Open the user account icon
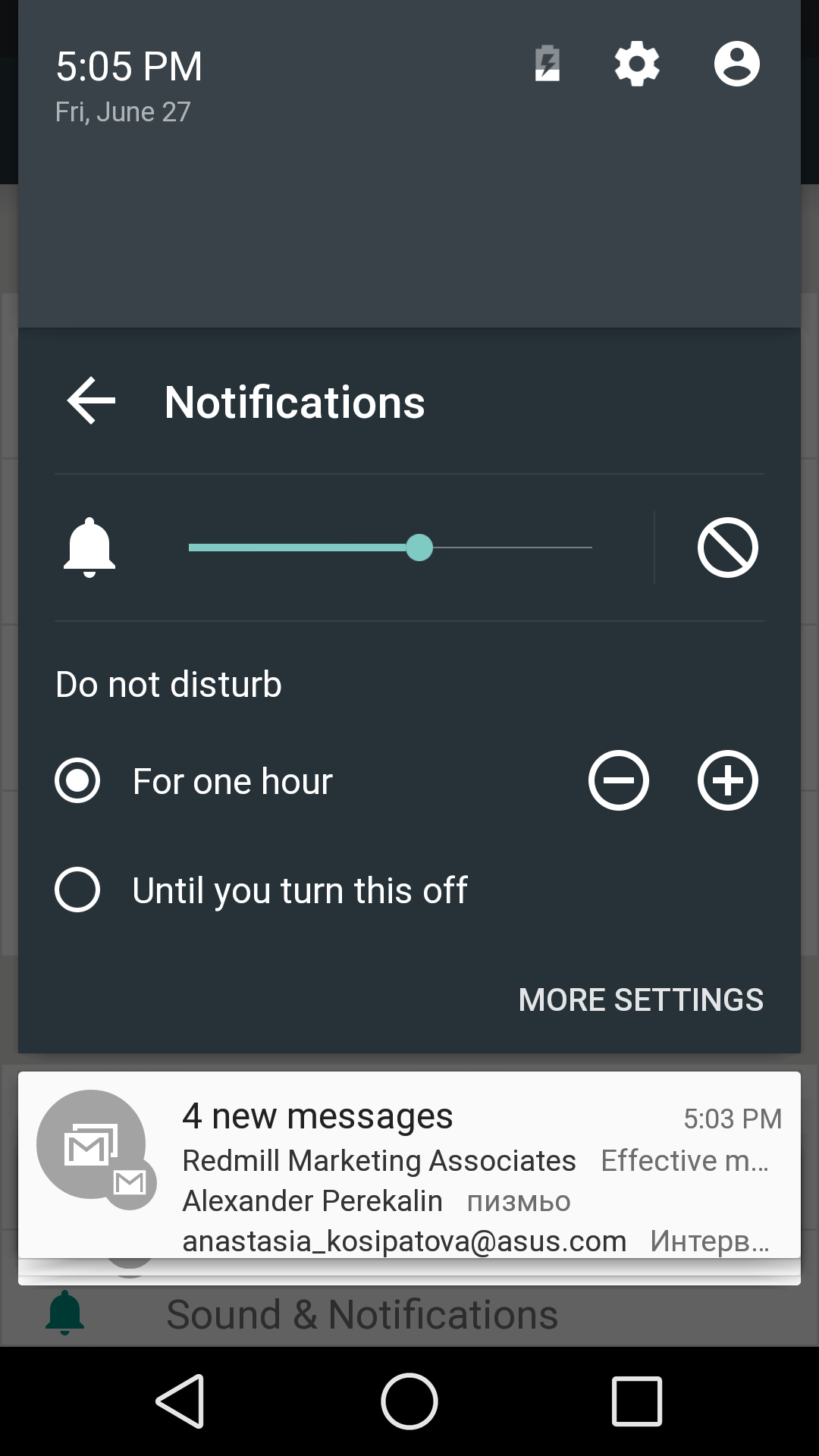The height and width of the screenshot is (1456, 819). click(737, 64)
